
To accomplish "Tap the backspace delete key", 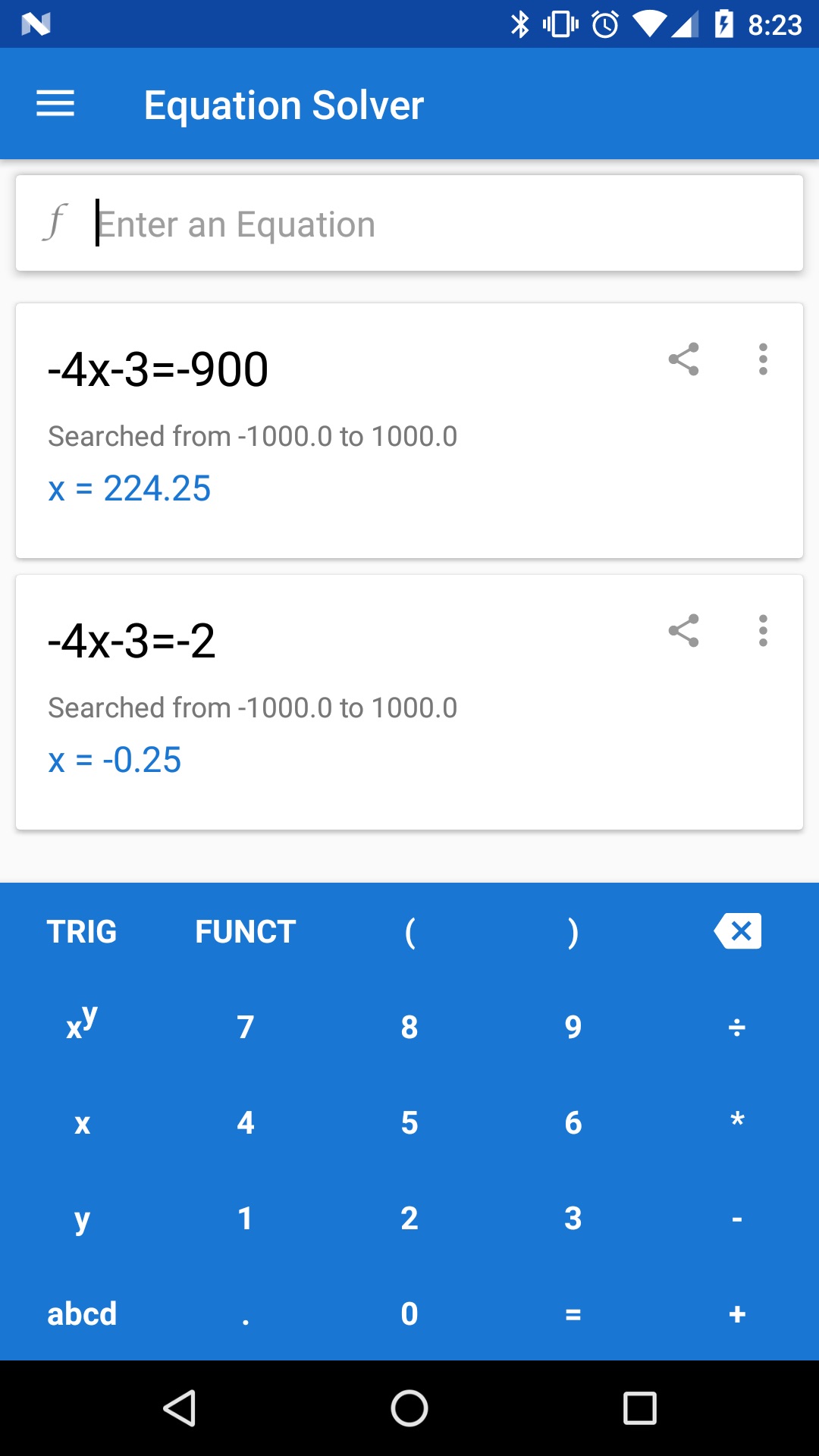I will [737, 931].
